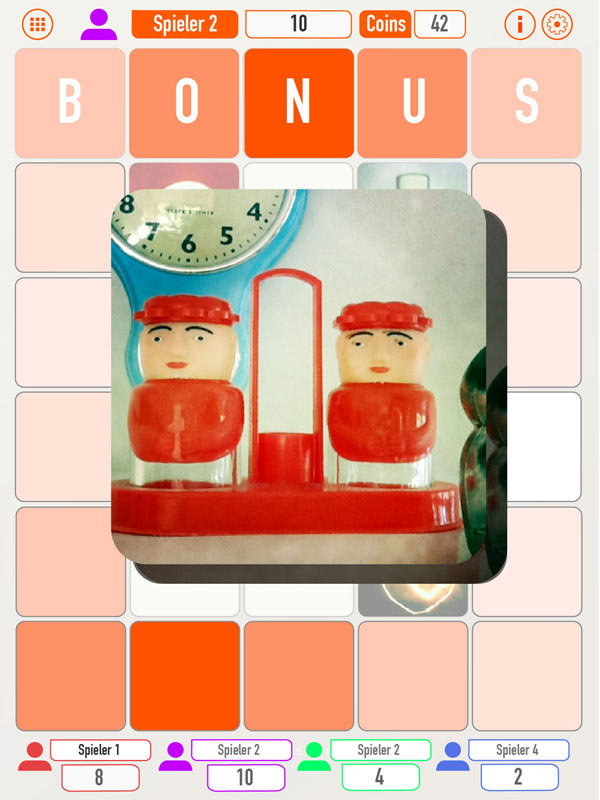
Task: Select the bonus letter N tile
Action: coord(299,103)
